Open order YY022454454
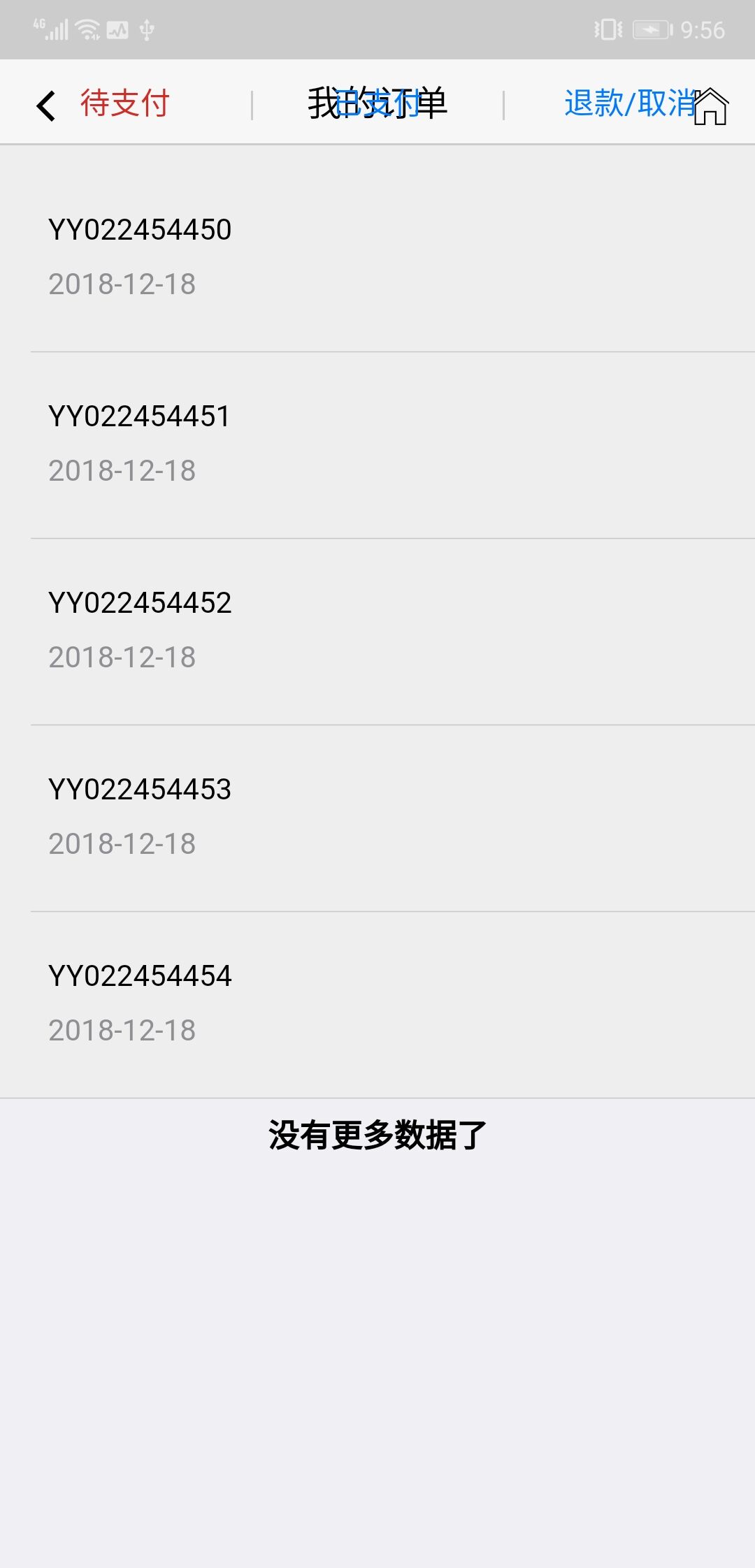755x1568 pixels. pyautogui.click(x=377, y=1005)
